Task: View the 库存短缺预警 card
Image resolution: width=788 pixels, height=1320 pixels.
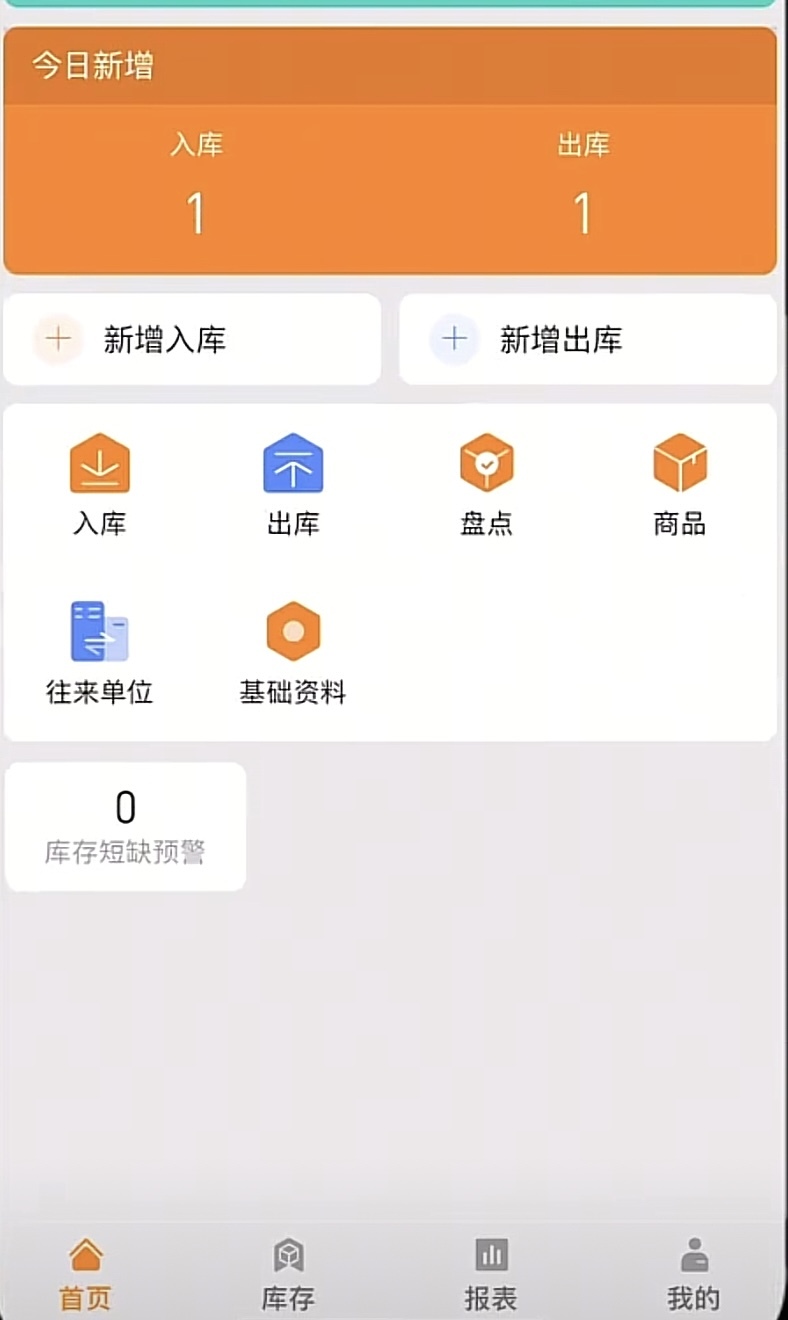Action: [x=126, y=827]
